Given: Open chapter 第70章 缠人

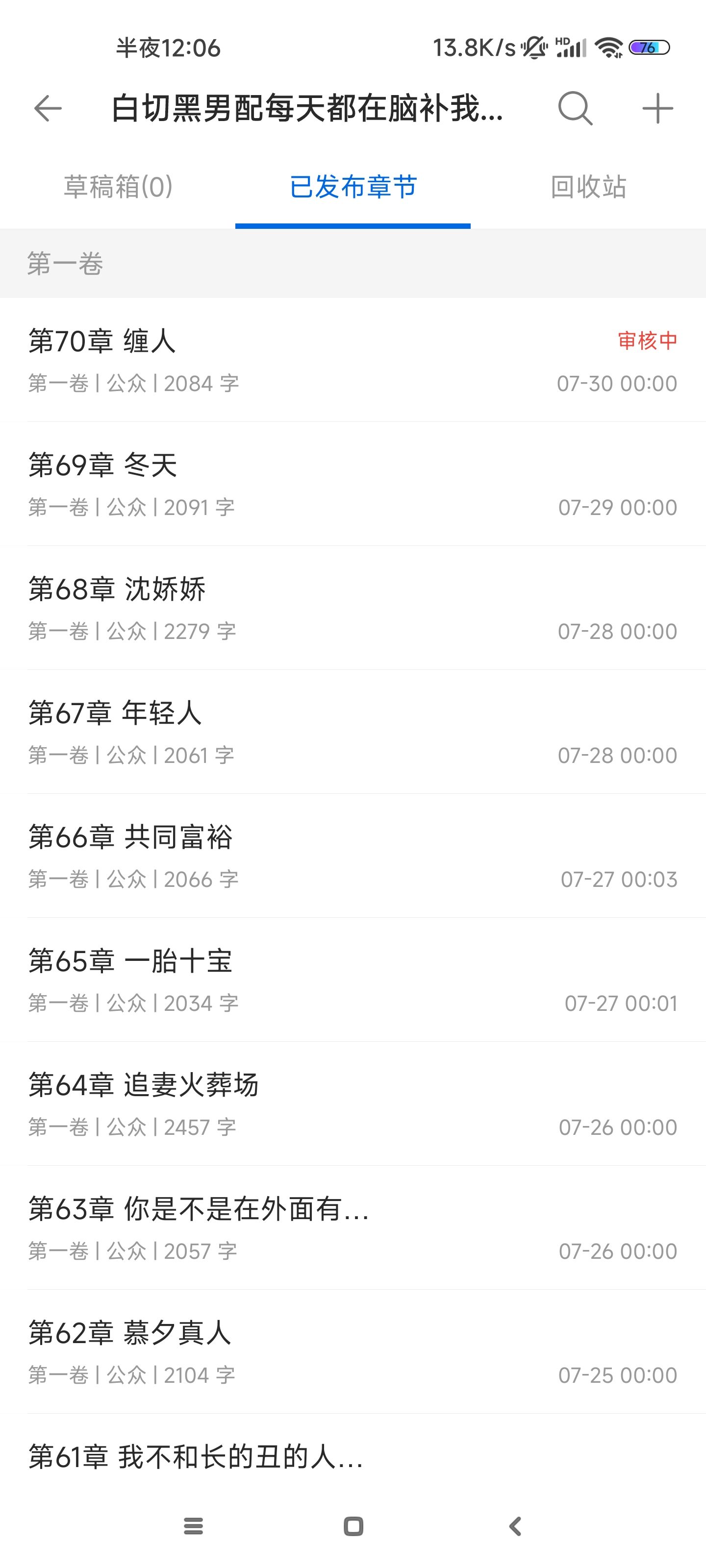Looking at the screenshot, I should click(x=353, y=360).
